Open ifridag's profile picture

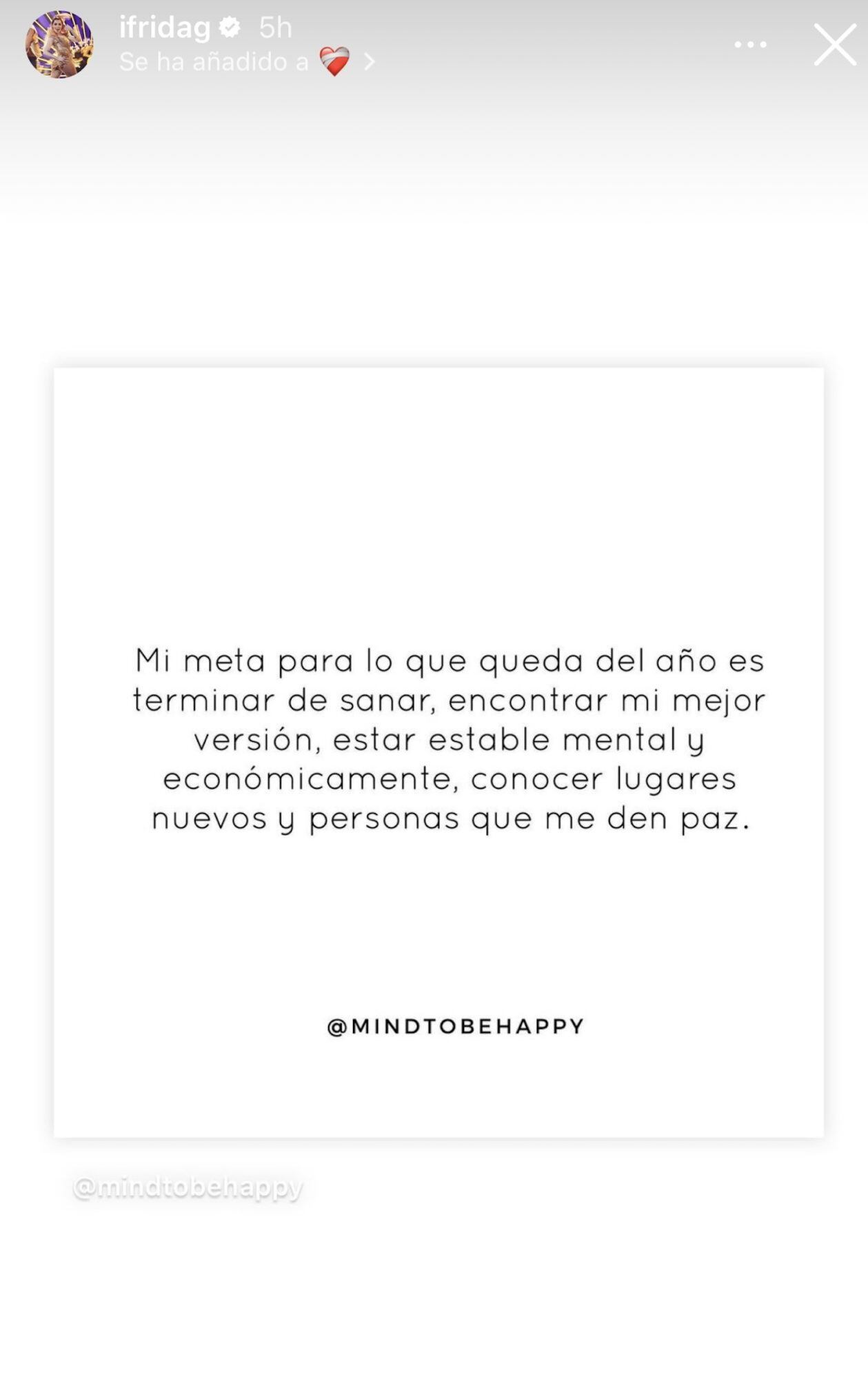click(x=59, y=45)
